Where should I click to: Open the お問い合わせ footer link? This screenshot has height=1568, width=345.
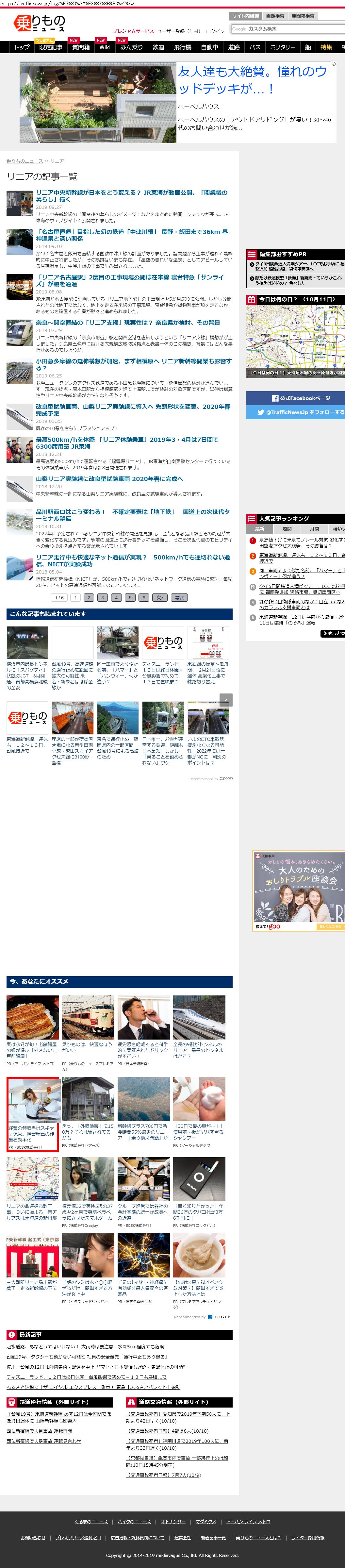tap(33, 1538)
